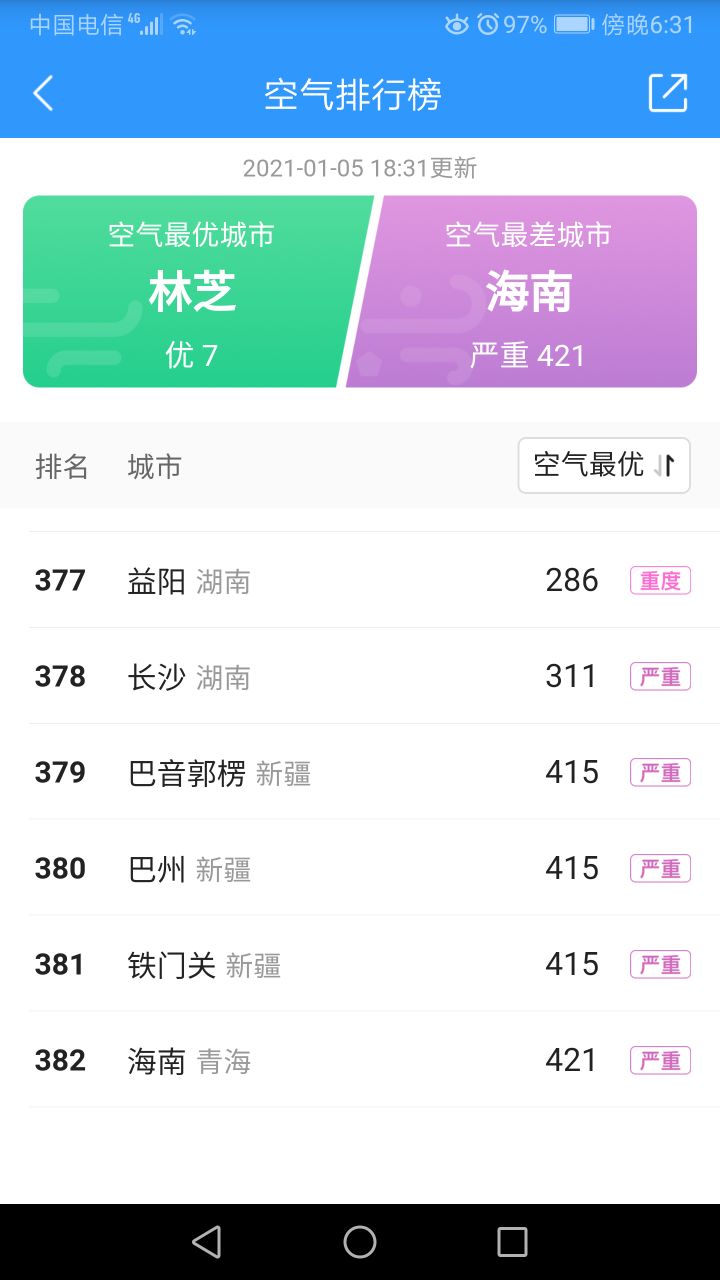Open the row for 益阳 湖南
Viewport: 720px width, 1280px height.
pos(360,580)
